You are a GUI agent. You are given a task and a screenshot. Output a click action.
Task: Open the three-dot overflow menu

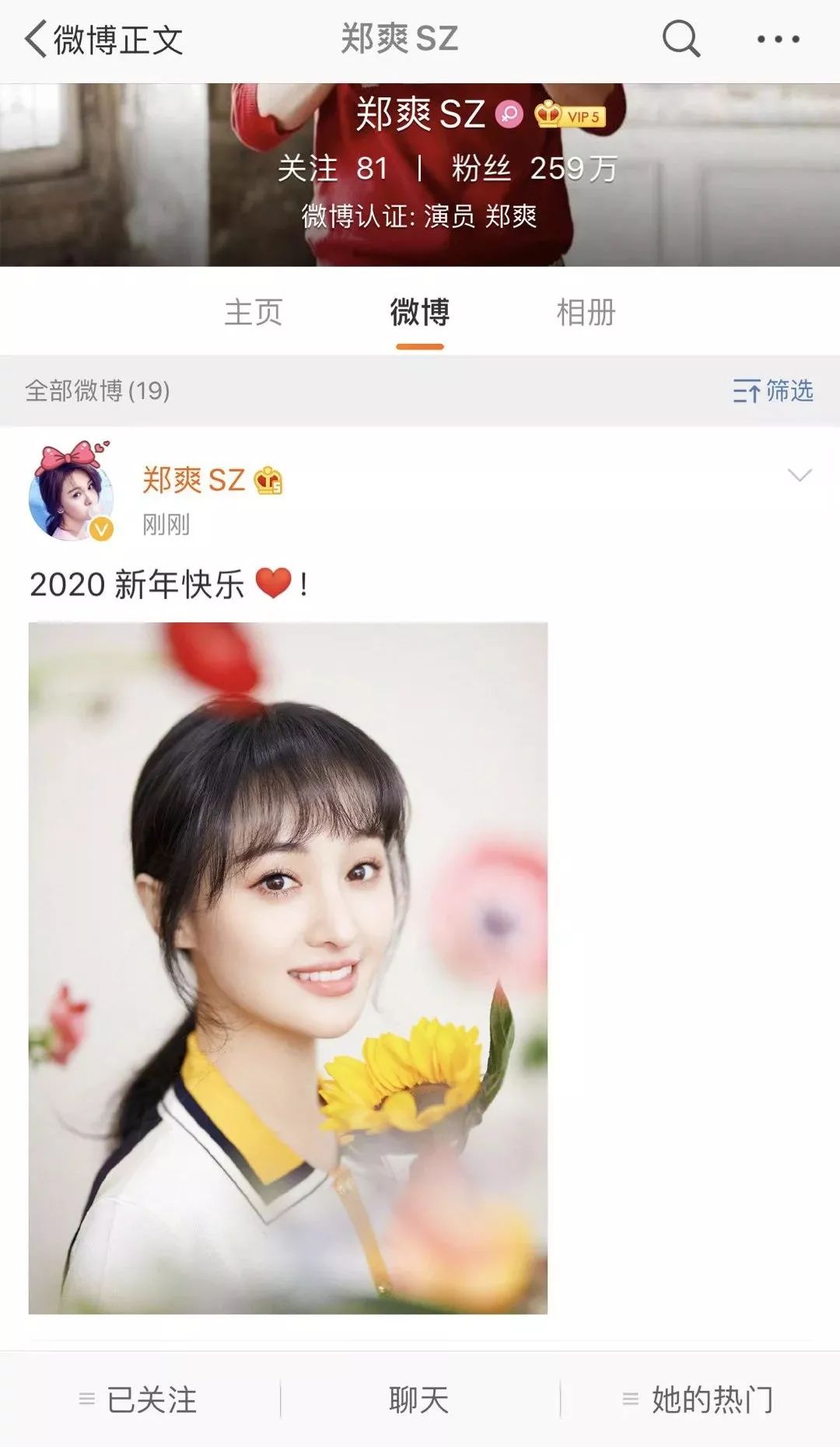point(779,39)
